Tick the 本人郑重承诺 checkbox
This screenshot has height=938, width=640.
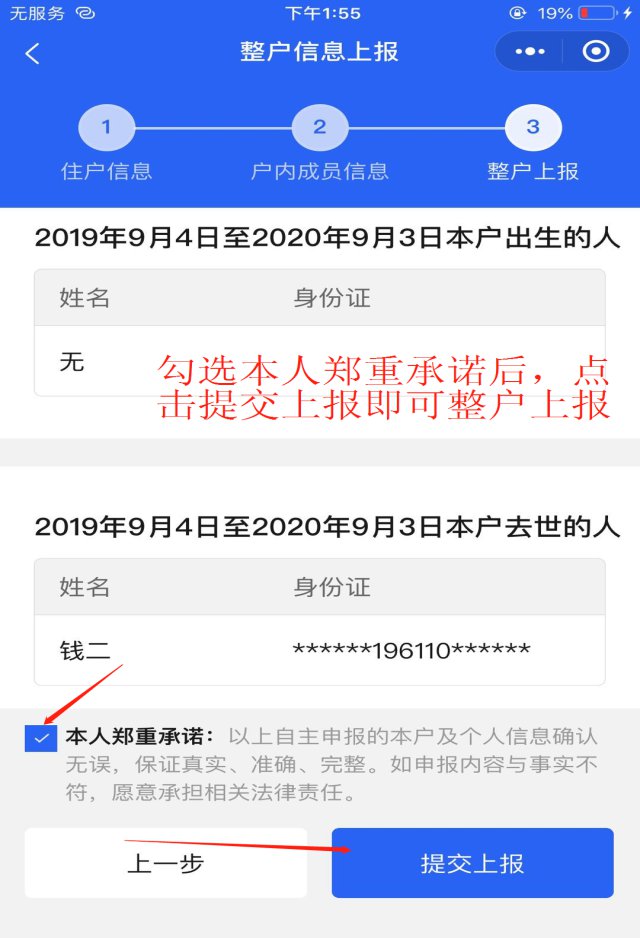pyautogui.click(x=42, y=738)
